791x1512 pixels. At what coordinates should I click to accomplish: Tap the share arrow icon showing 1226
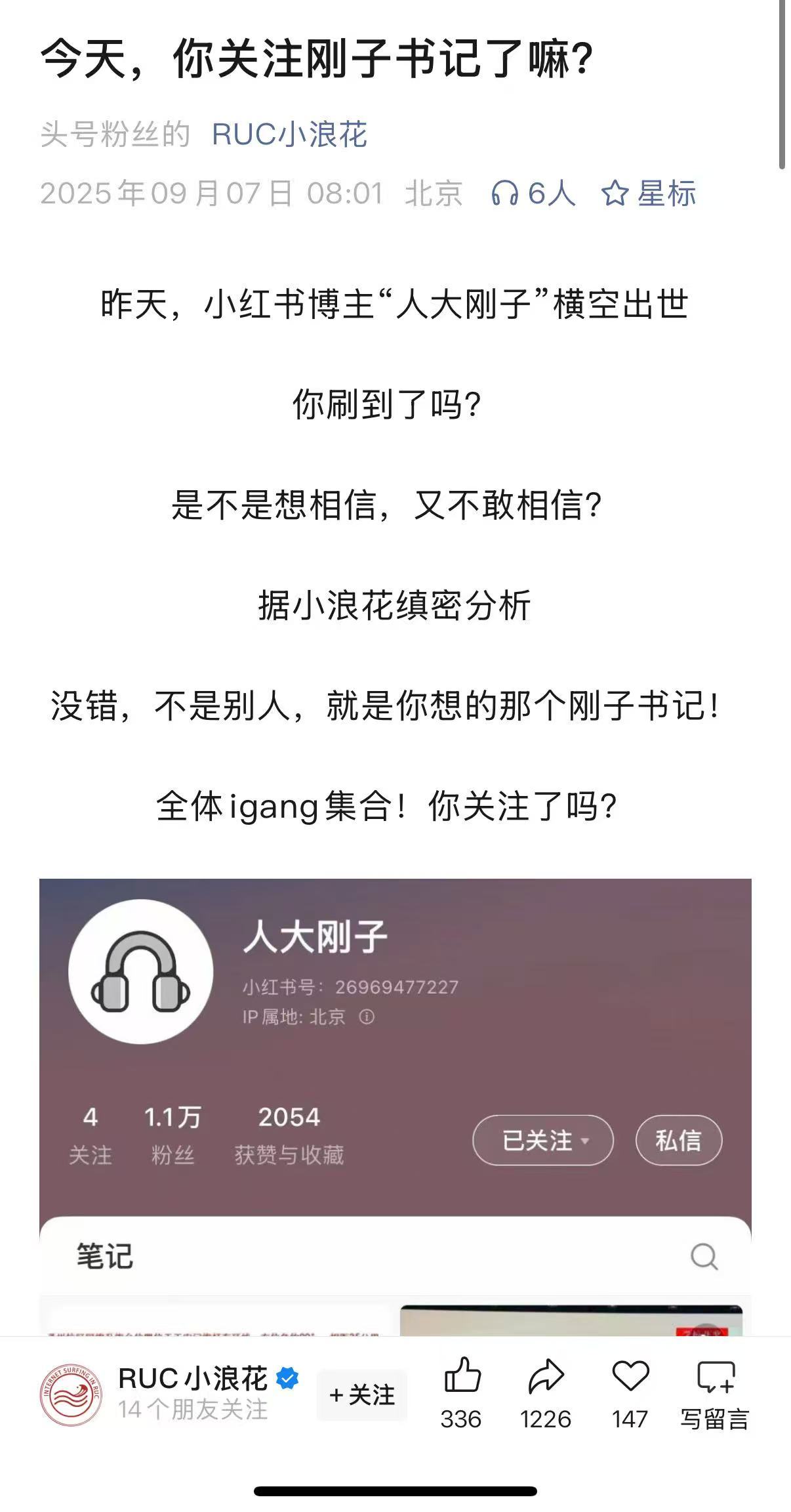pos(548,1376)
